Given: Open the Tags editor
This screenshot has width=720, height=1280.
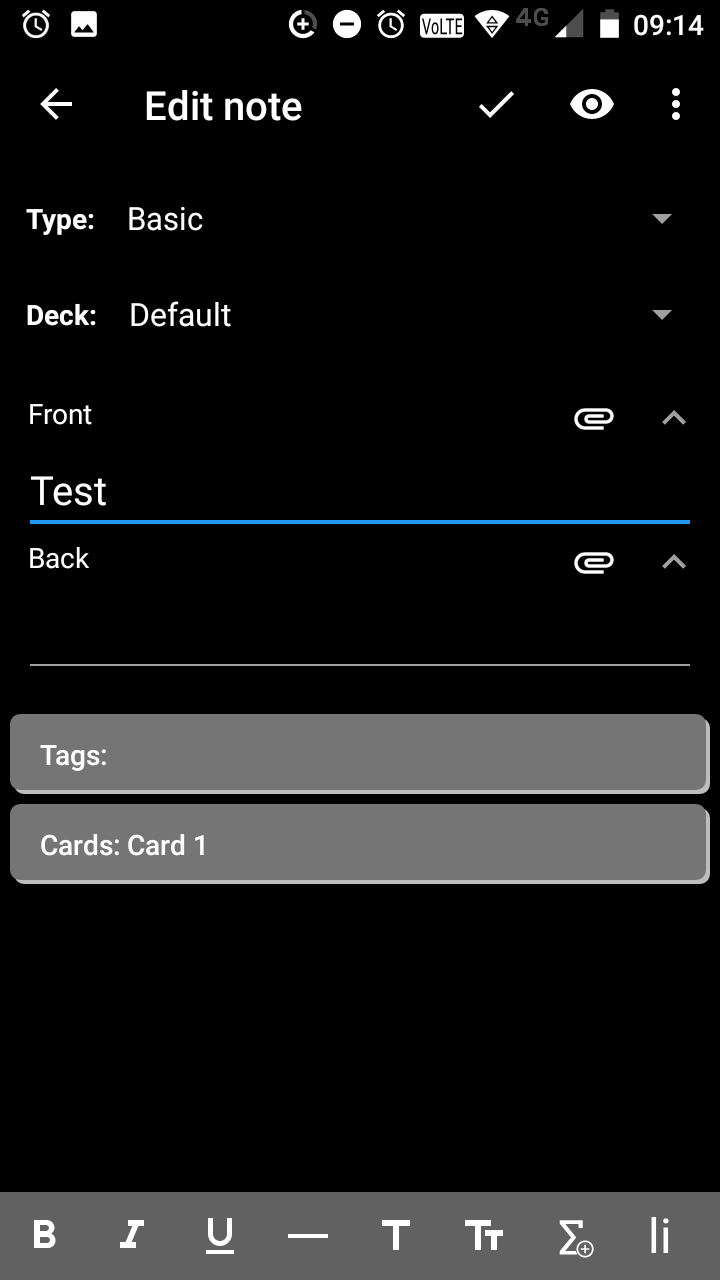Looking at the screenshot, I should click(x=360, y=754).
